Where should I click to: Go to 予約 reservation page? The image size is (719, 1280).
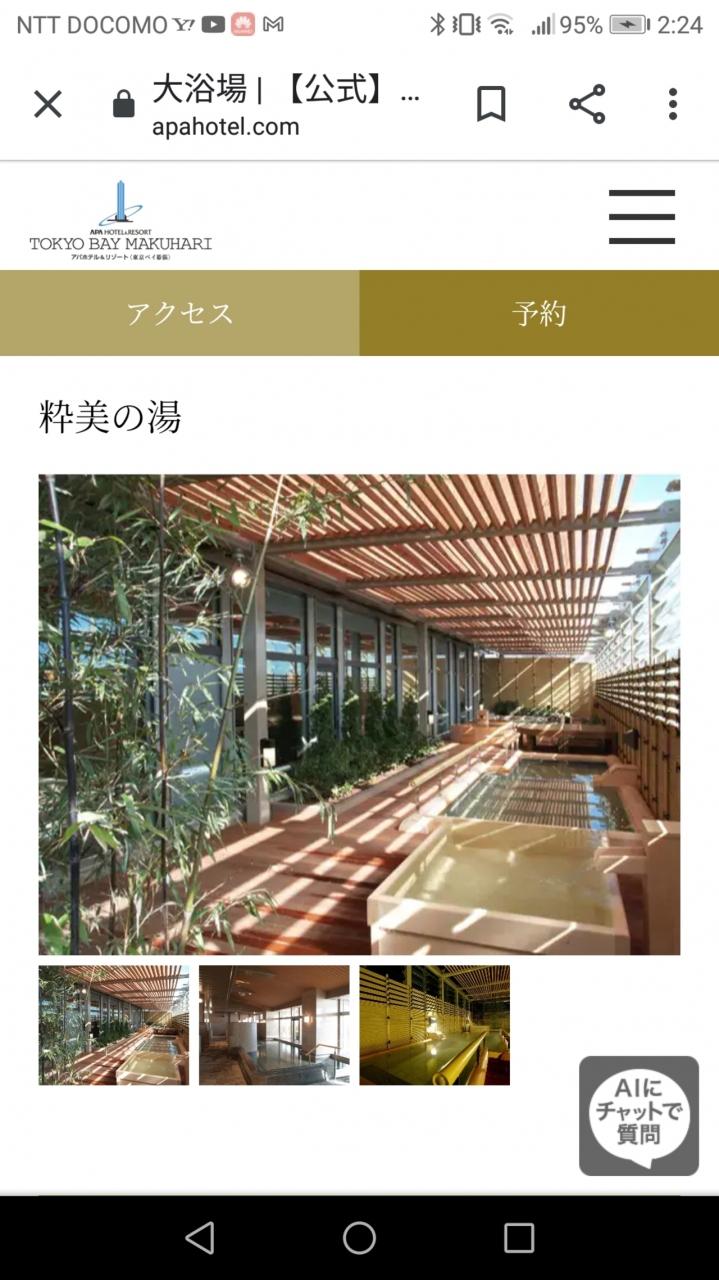(539, 313)
